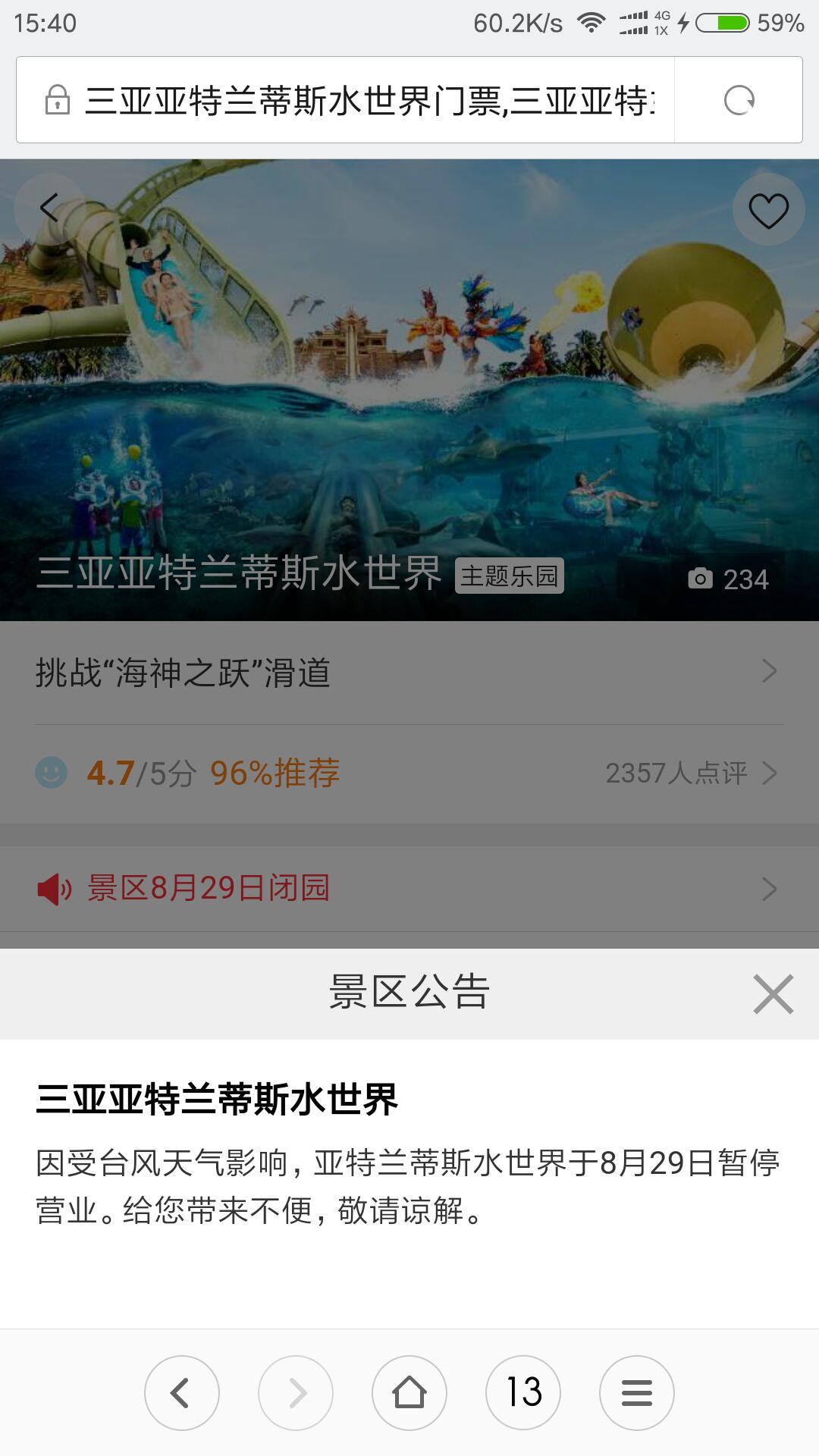Favorite this attraction with the heart icon

768,210
